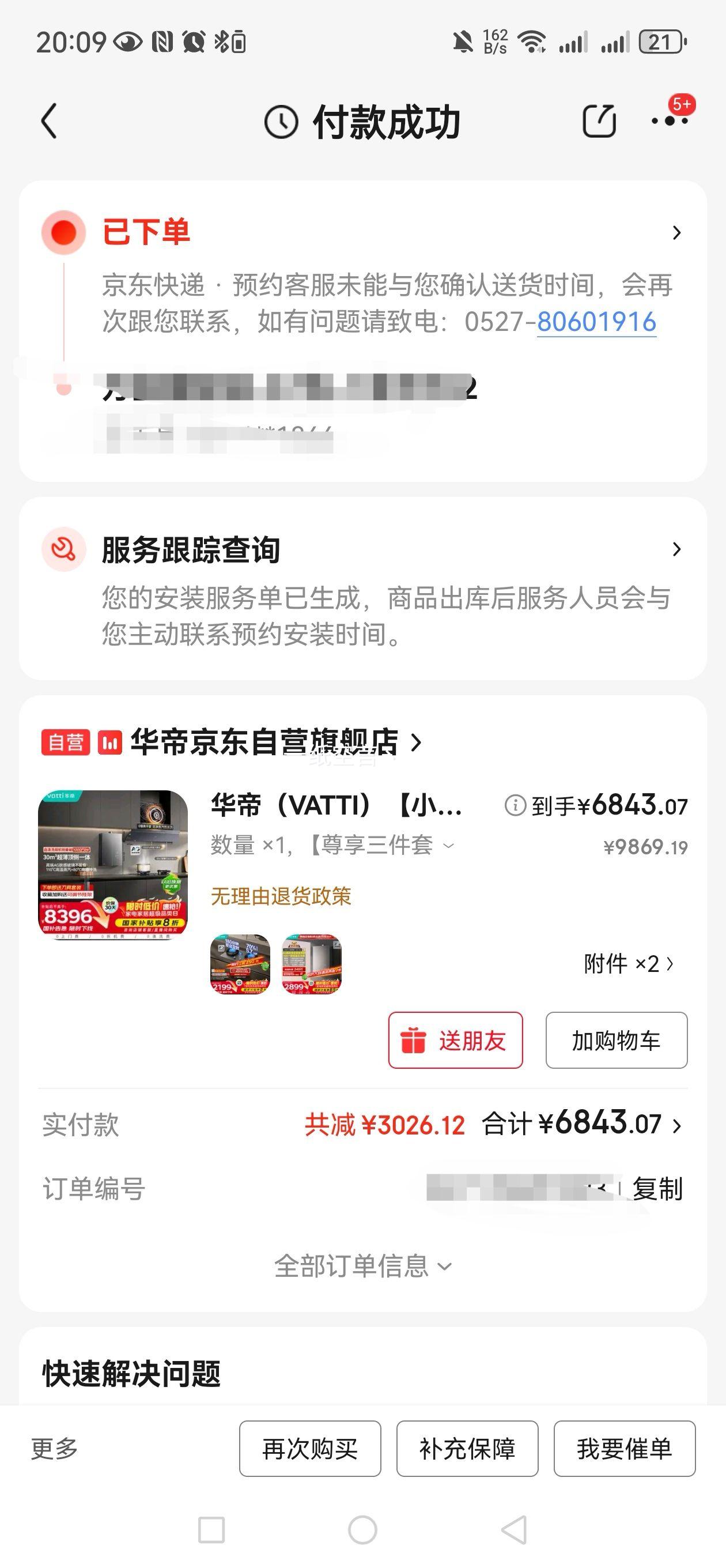
Task: Add item again via 加购物车
Action: point(616,1041)
